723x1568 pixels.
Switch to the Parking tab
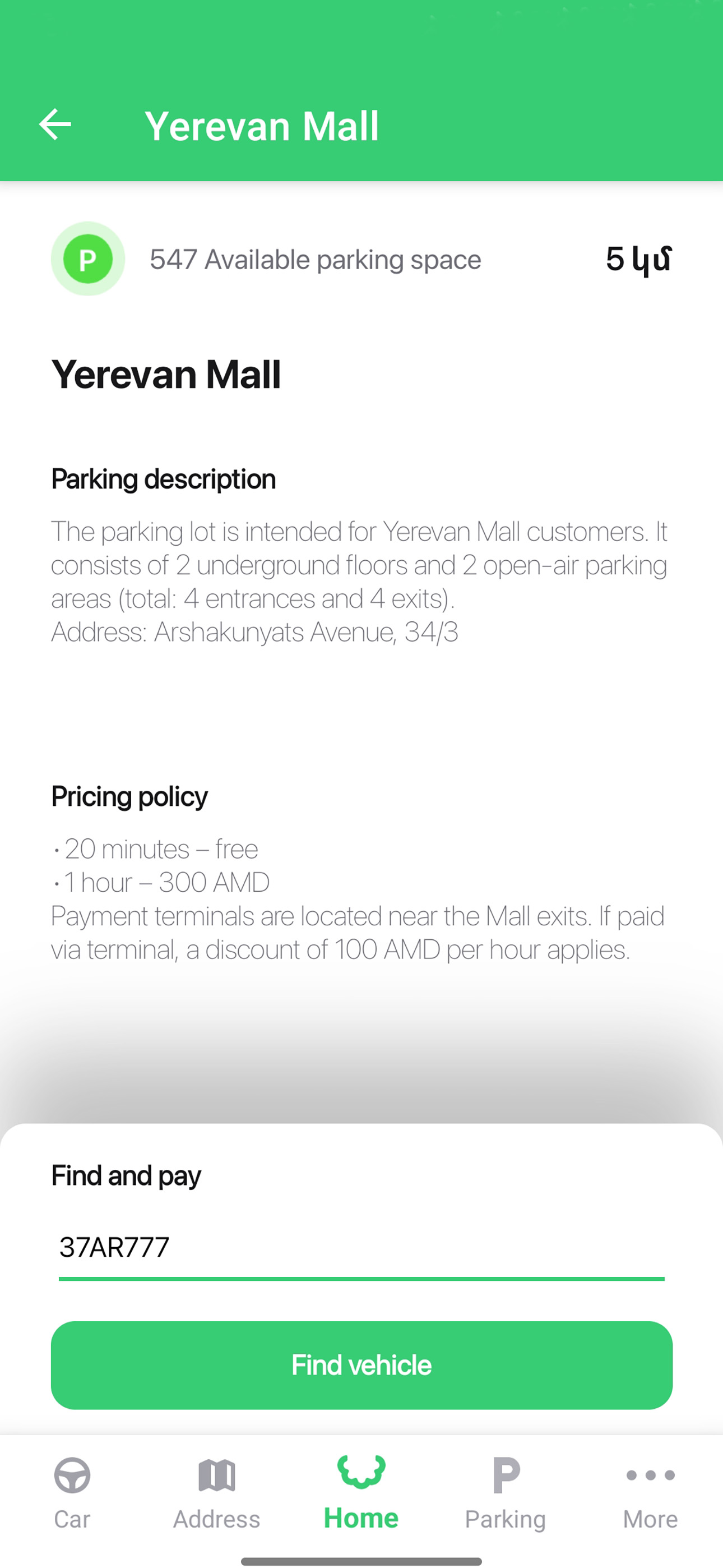click(506, 1494)
